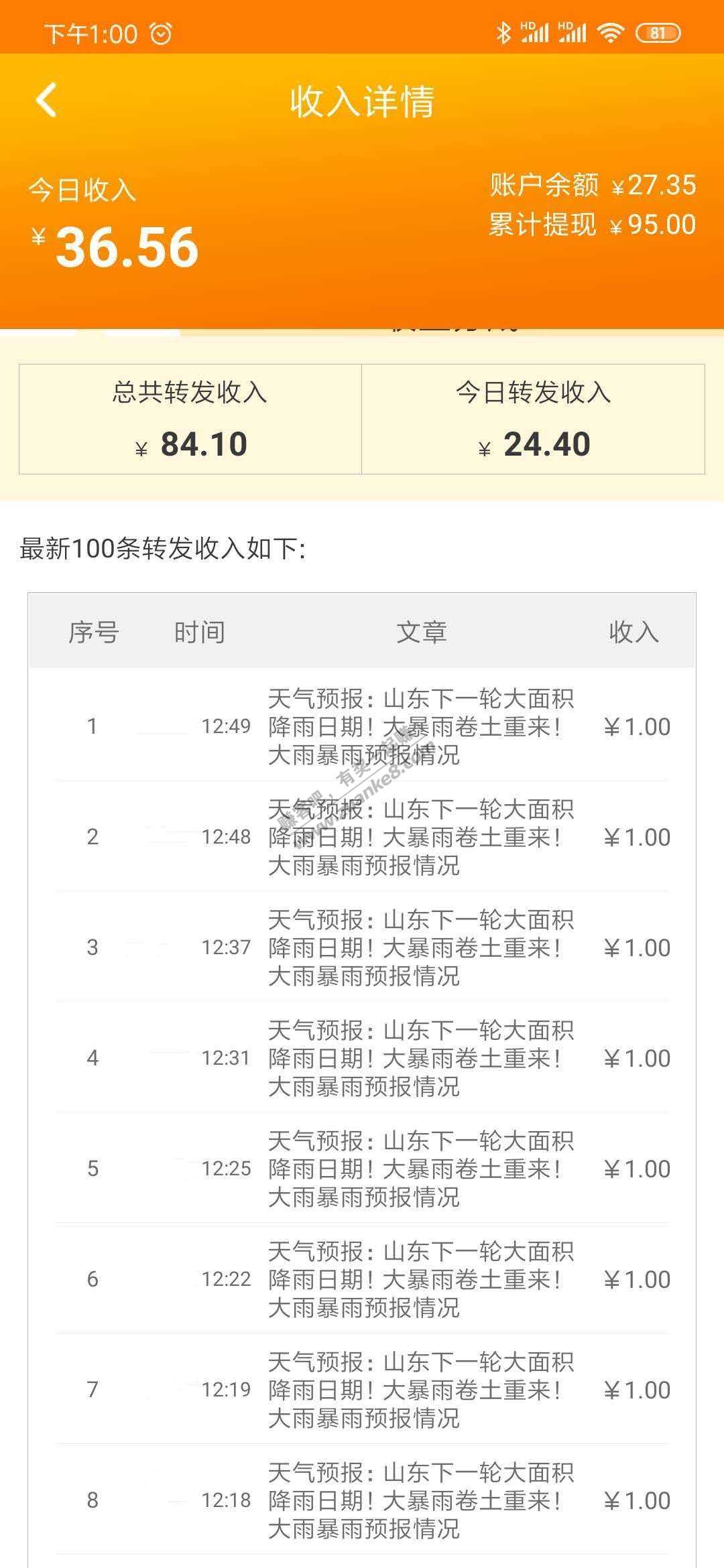The height and width of the screenshot is (1568, 724).
Task: Go back from the 收入详情 page
Action: pyautogui.click(x=46, y=101)
